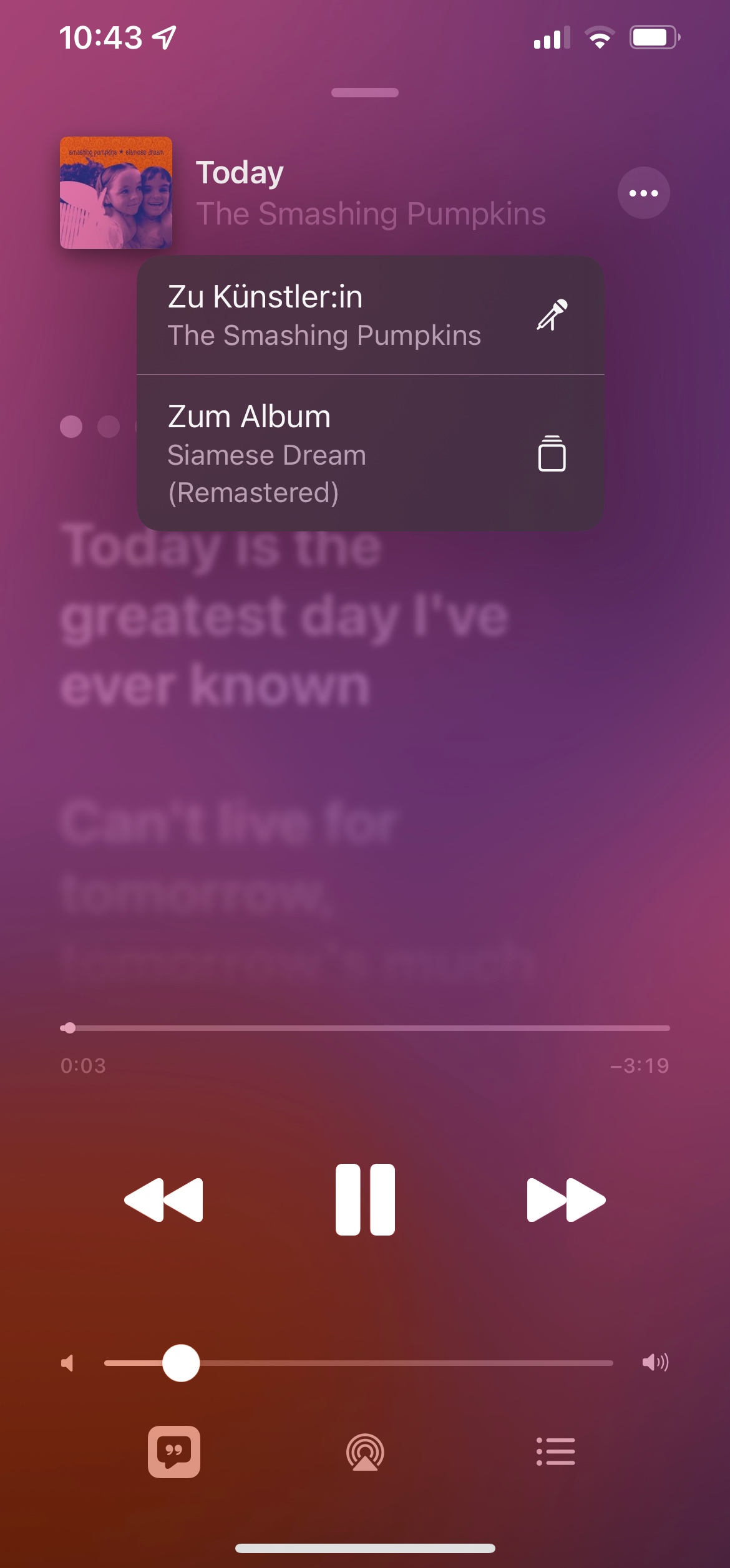Screen dimensions: 730x1568
Task: Open the three-dot more options button
Action: point(643,193)
